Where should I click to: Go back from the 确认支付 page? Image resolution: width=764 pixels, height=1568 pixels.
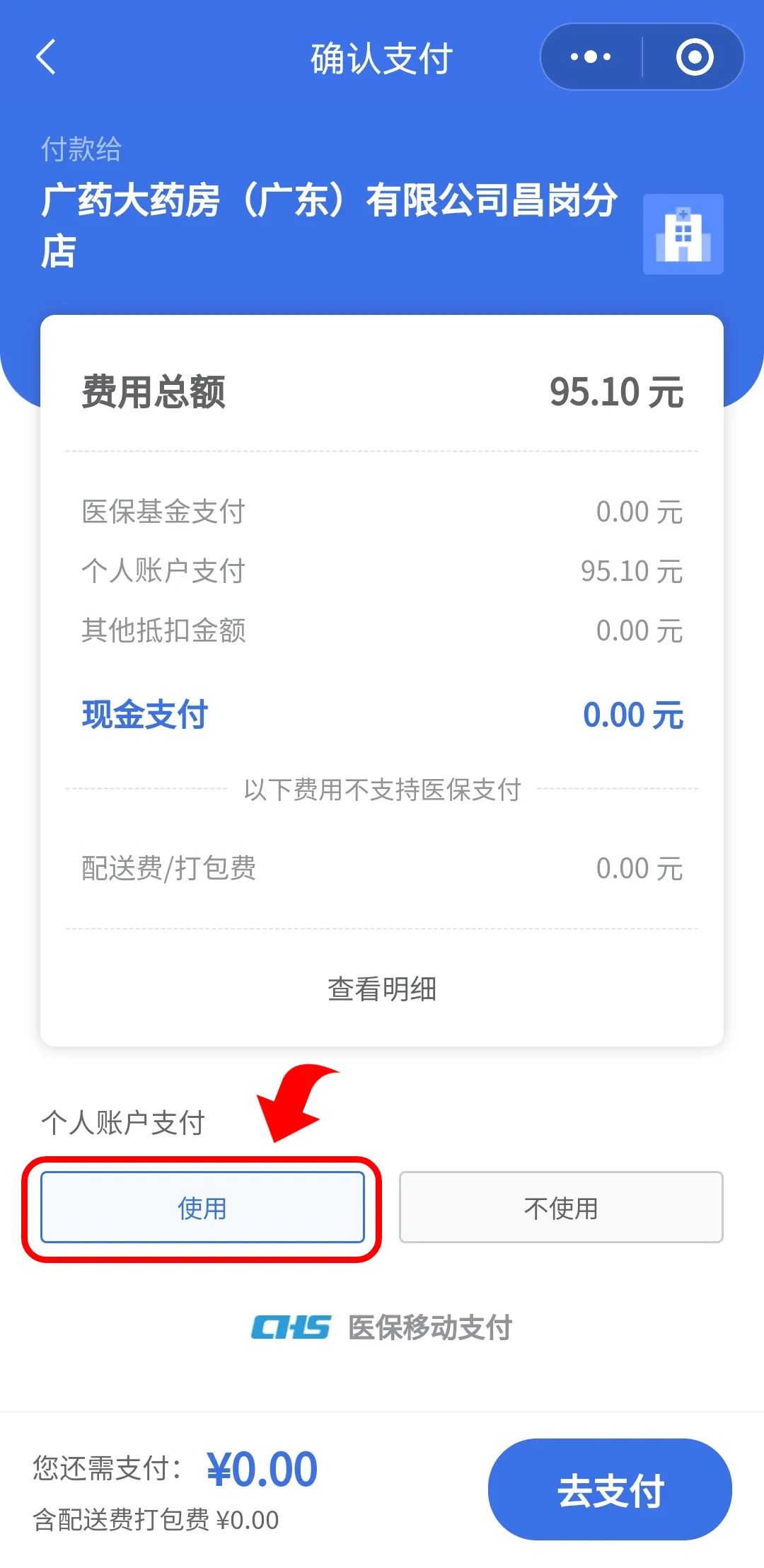[x=46, y=57]
